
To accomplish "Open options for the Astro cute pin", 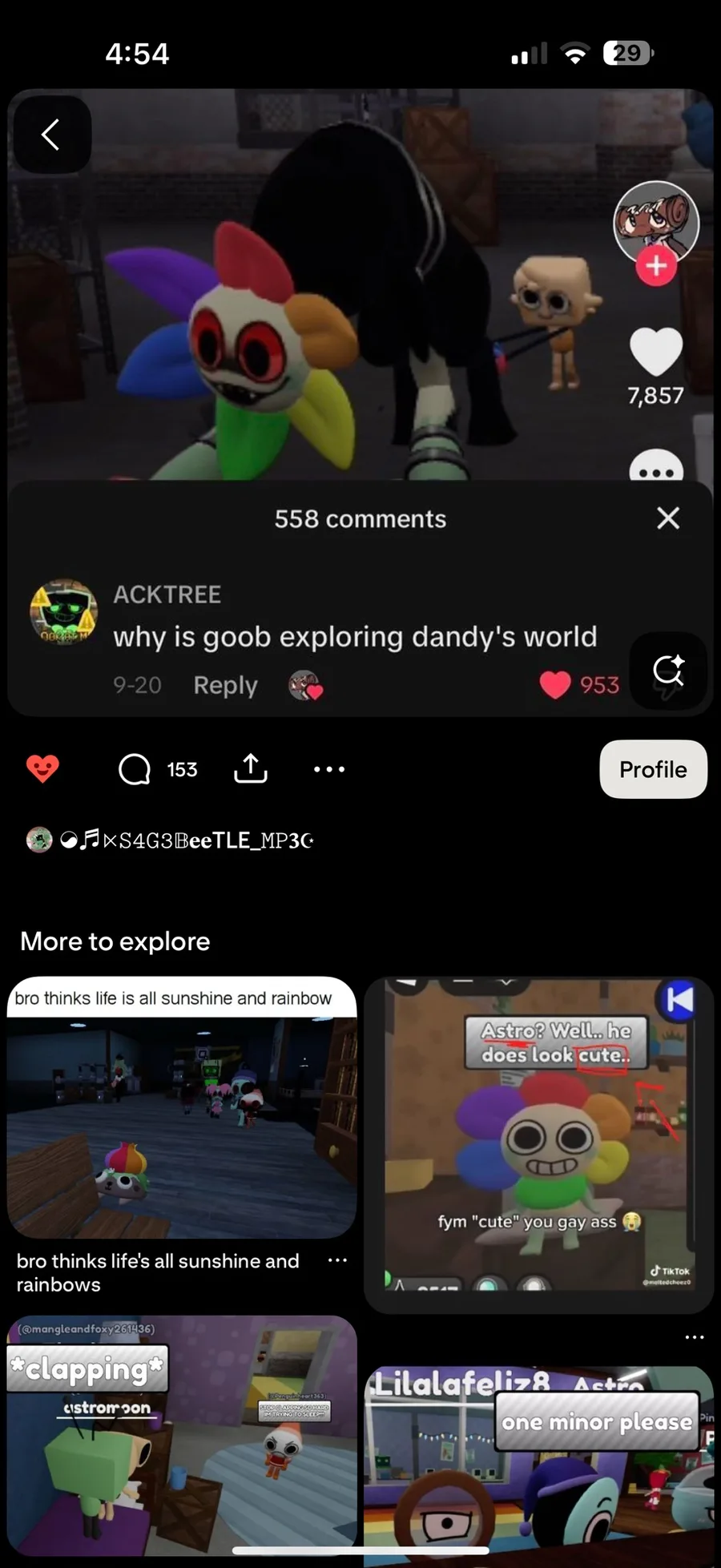I will [695, 1336].
